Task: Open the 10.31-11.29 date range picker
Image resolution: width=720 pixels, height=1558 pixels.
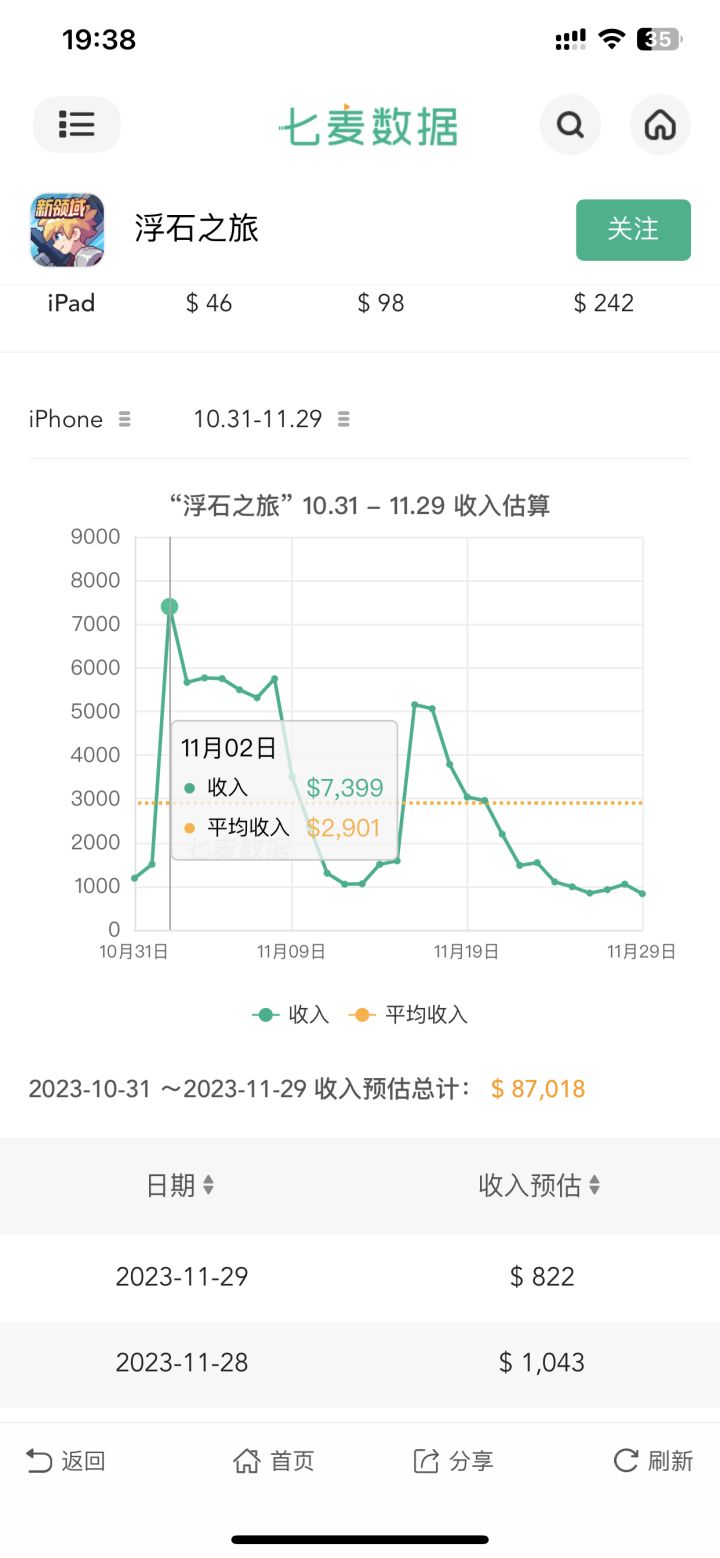Action: pos(271,419)
